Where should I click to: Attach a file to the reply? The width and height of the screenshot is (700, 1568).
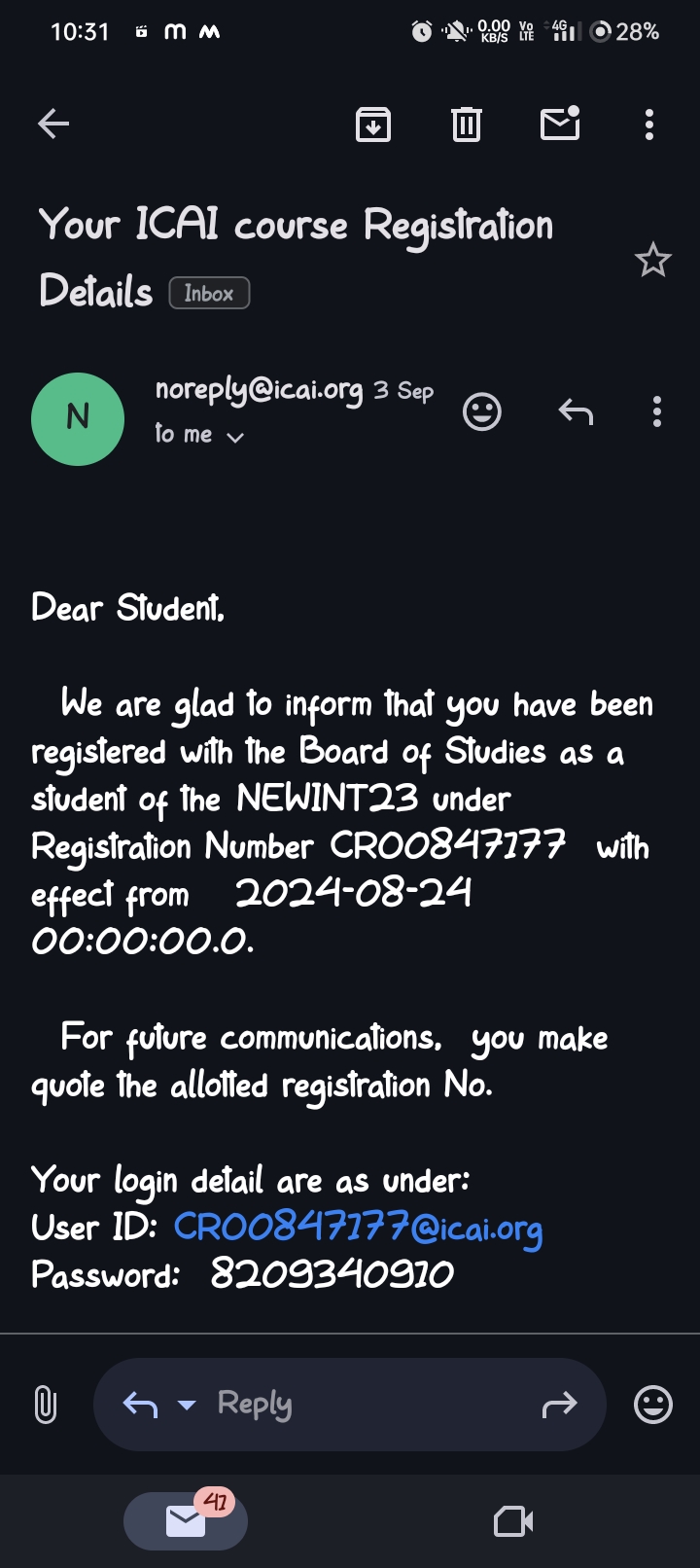tap(46, 1405)
